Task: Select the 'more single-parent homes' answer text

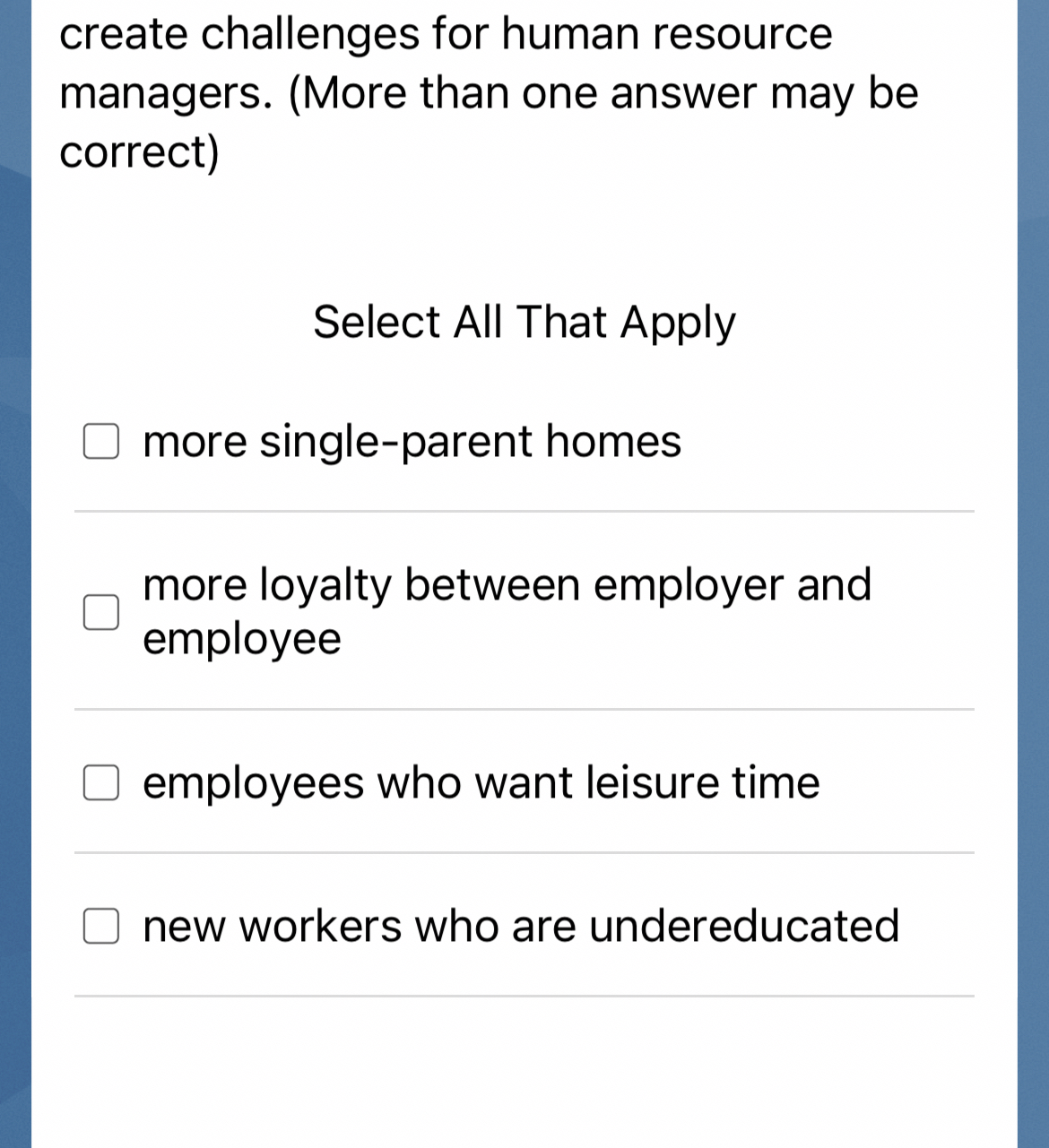Action: (x=412, y=441)
